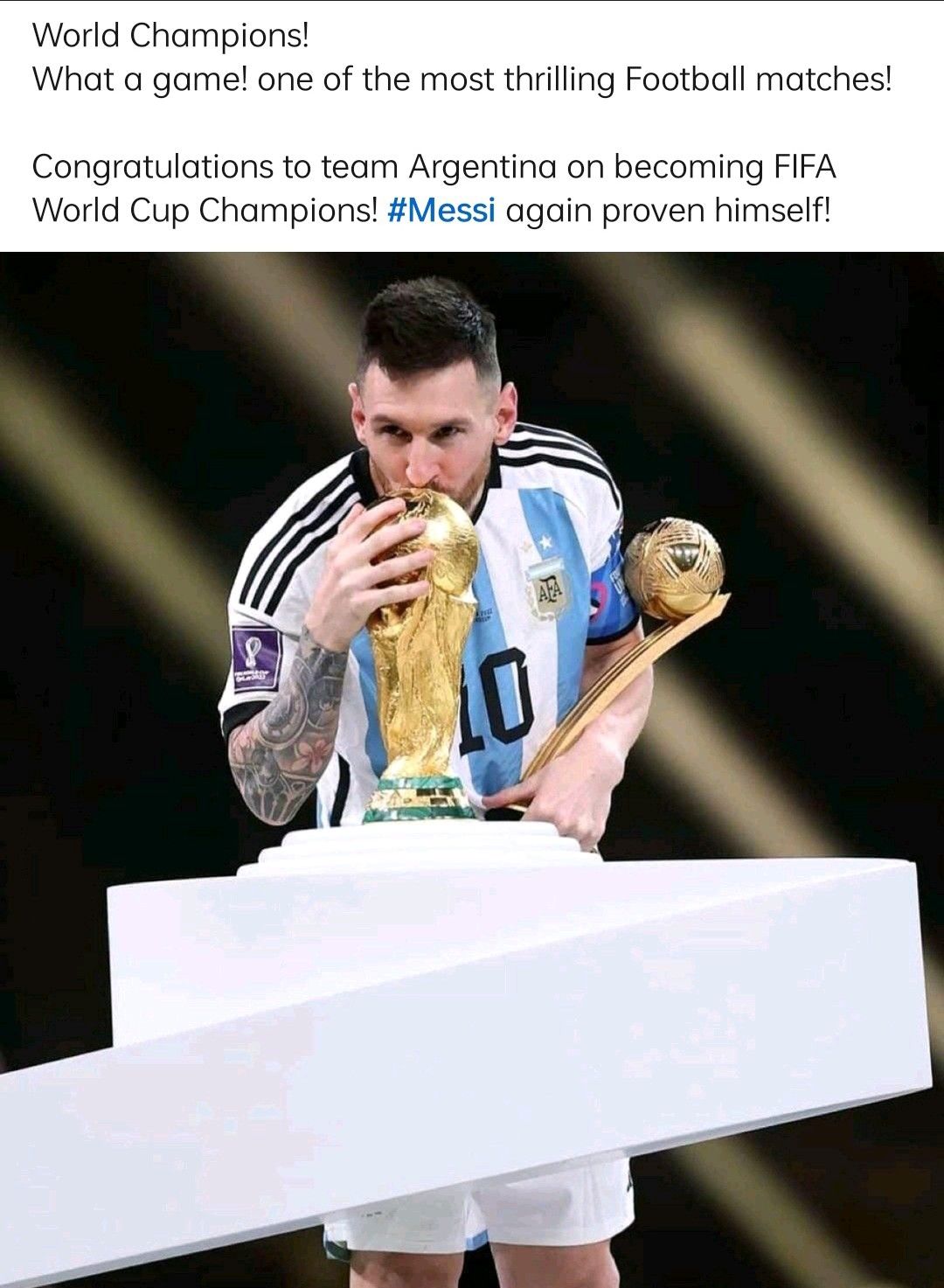Open the post's trophy photo
Image resolution: width=944 pixels, height=1288 pixels.
point(472,769)
